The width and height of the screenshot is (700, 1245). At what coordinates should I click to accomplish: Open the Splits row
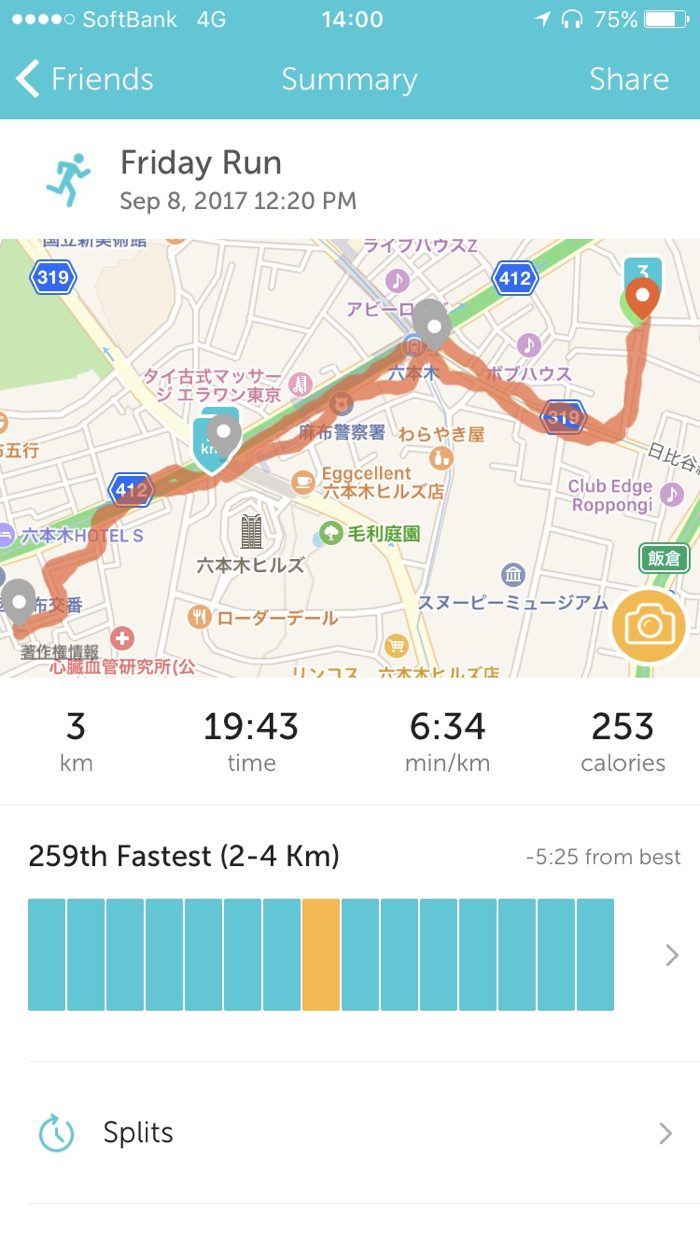coord(350,1133)
